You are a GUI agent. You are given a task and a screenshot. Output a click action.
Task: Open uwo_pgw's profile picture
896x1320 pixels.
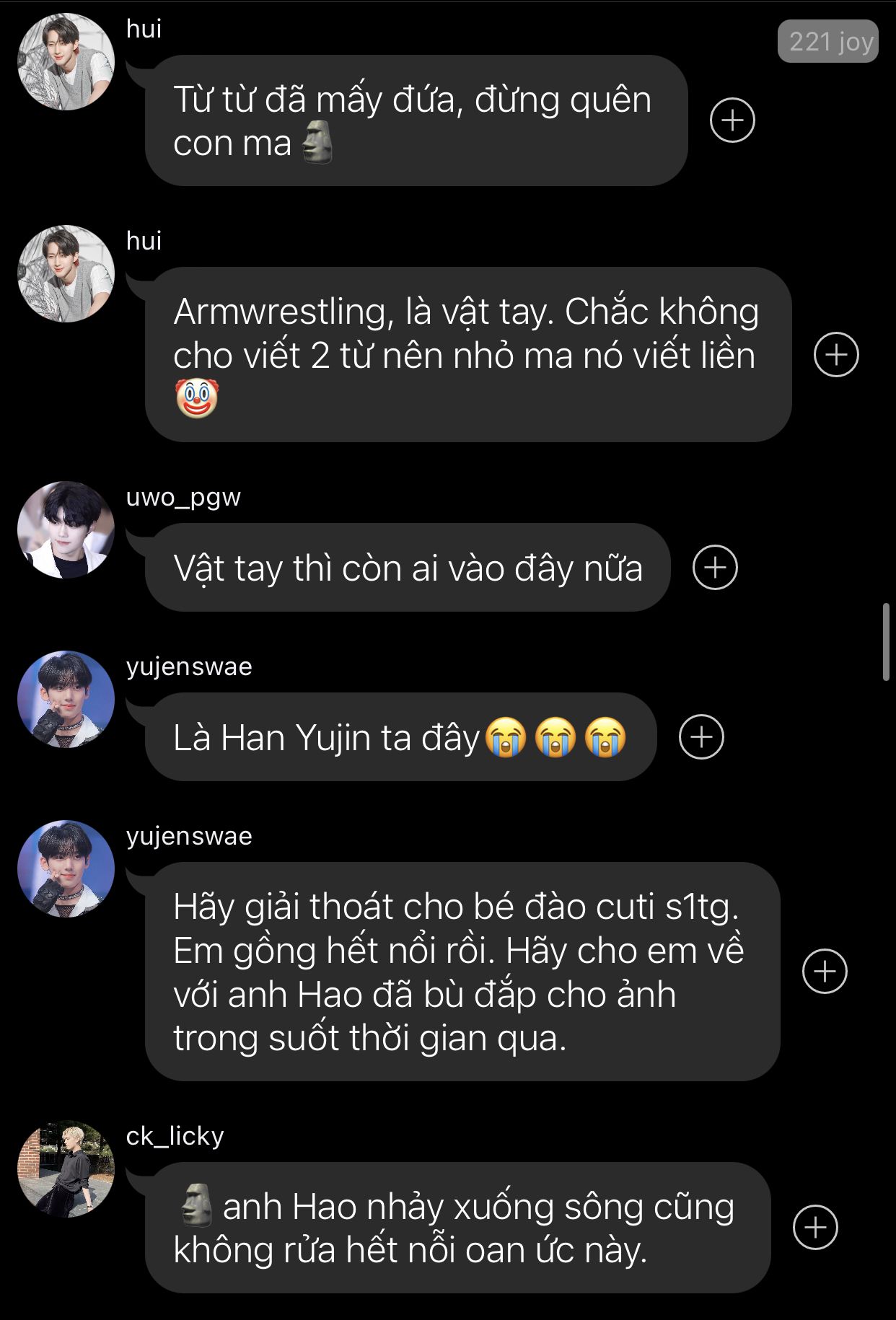tap(66, 530)
